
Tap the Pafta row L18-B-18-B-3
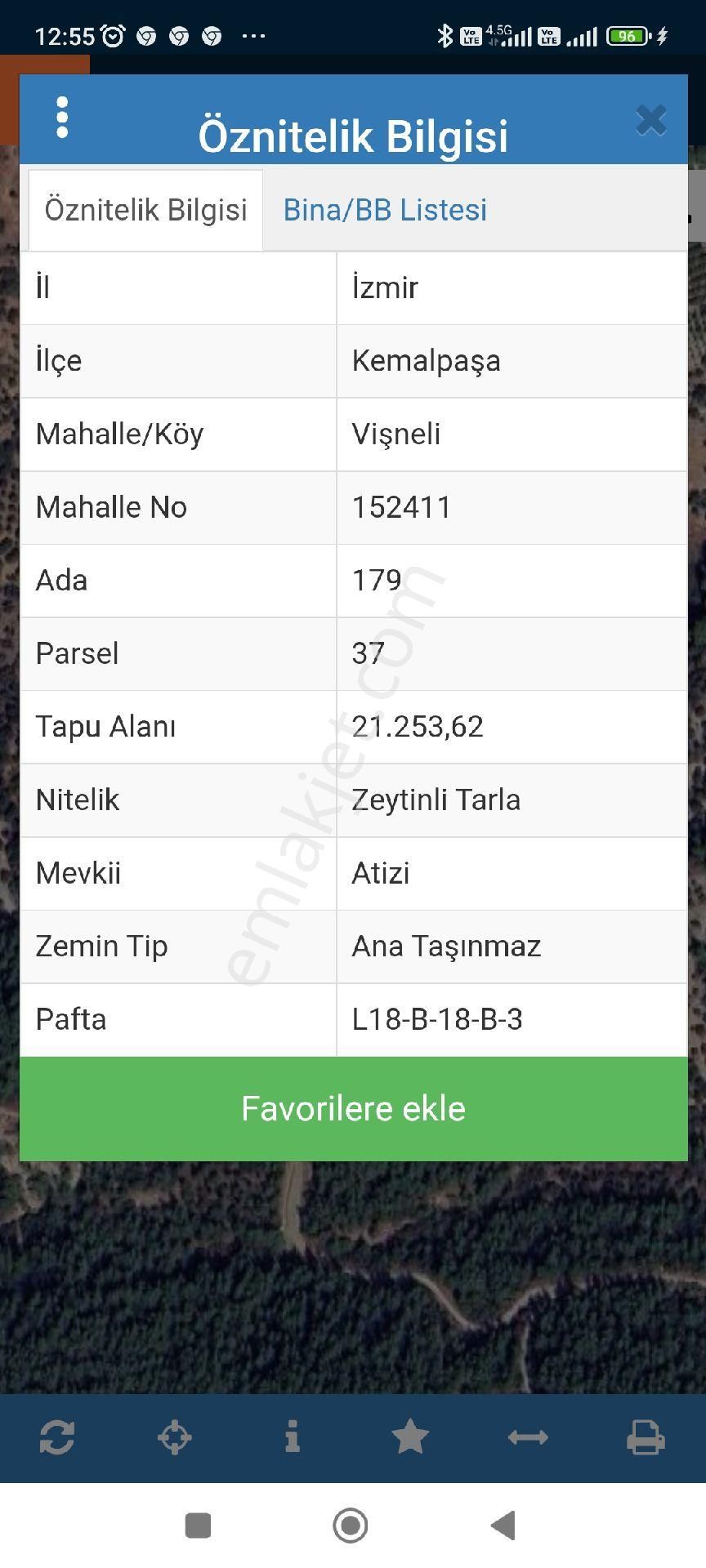click(x=353, y=1019)
